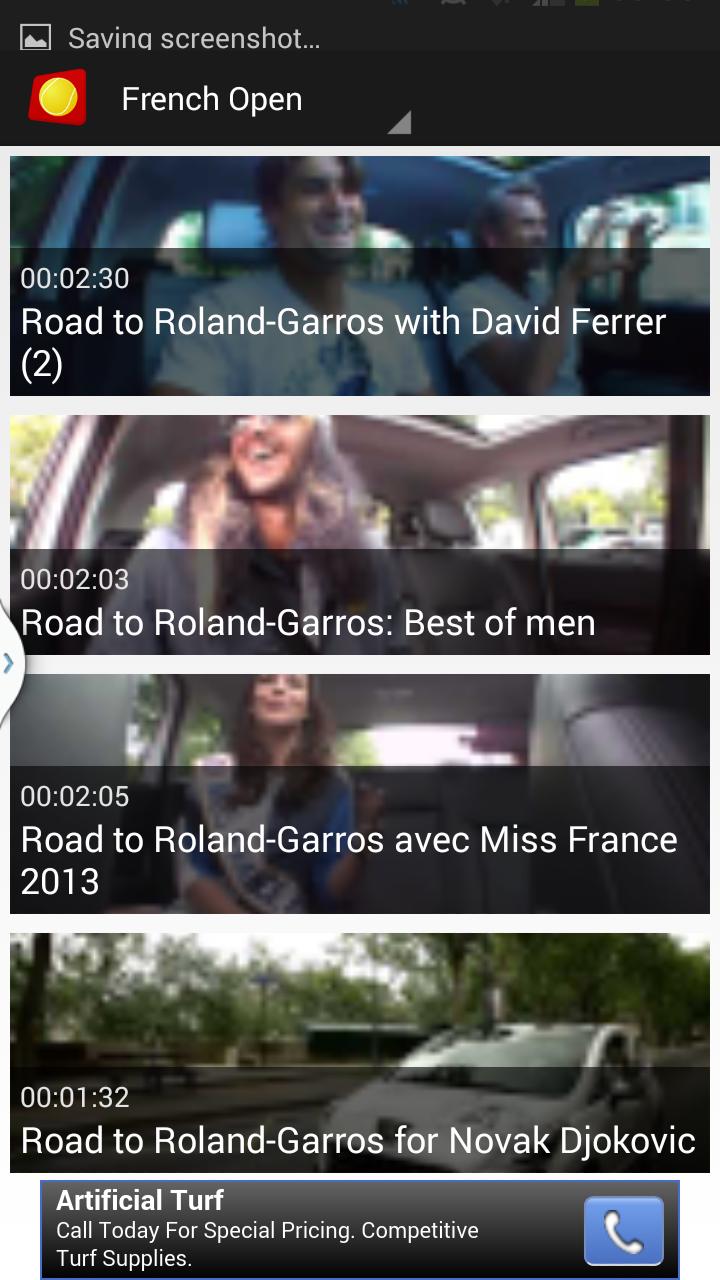Play Road to Roland-Garros with David Ferrer video
This screenshot has width=720, height=1280.
coord(360,275)
